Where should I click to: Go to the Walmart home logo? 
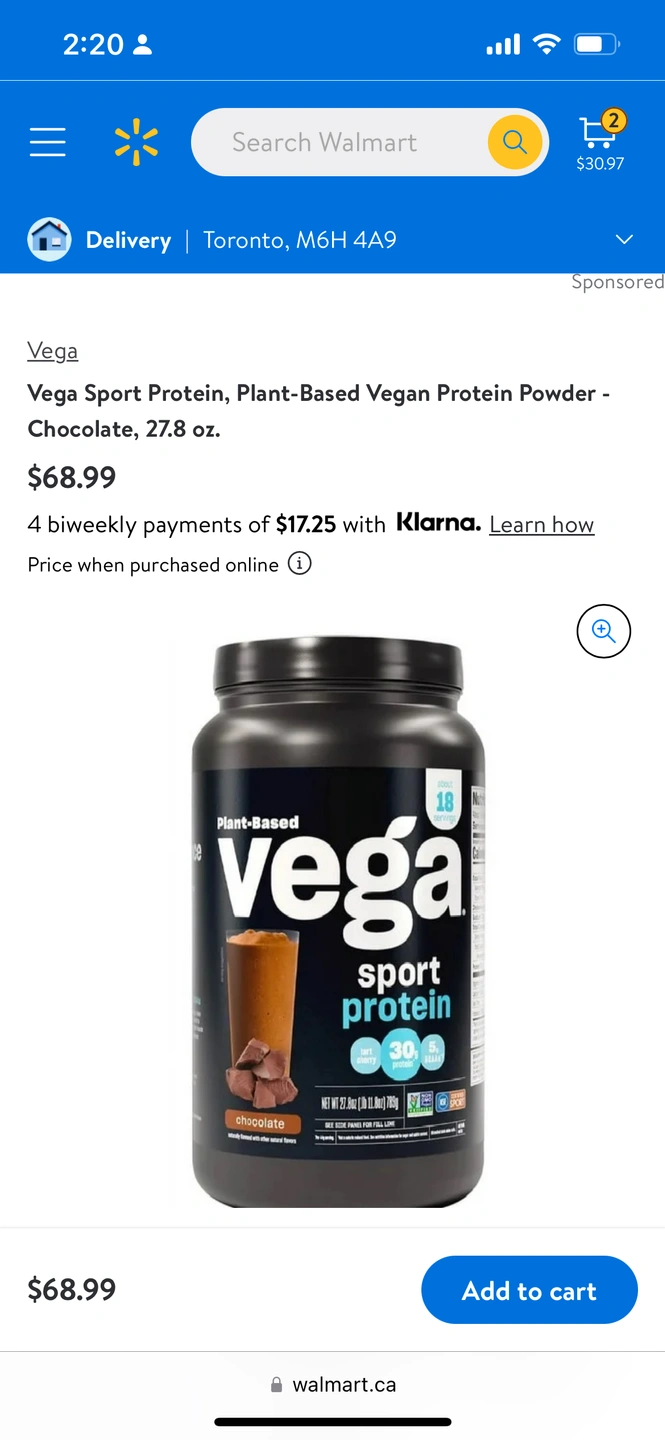point(136,142)
